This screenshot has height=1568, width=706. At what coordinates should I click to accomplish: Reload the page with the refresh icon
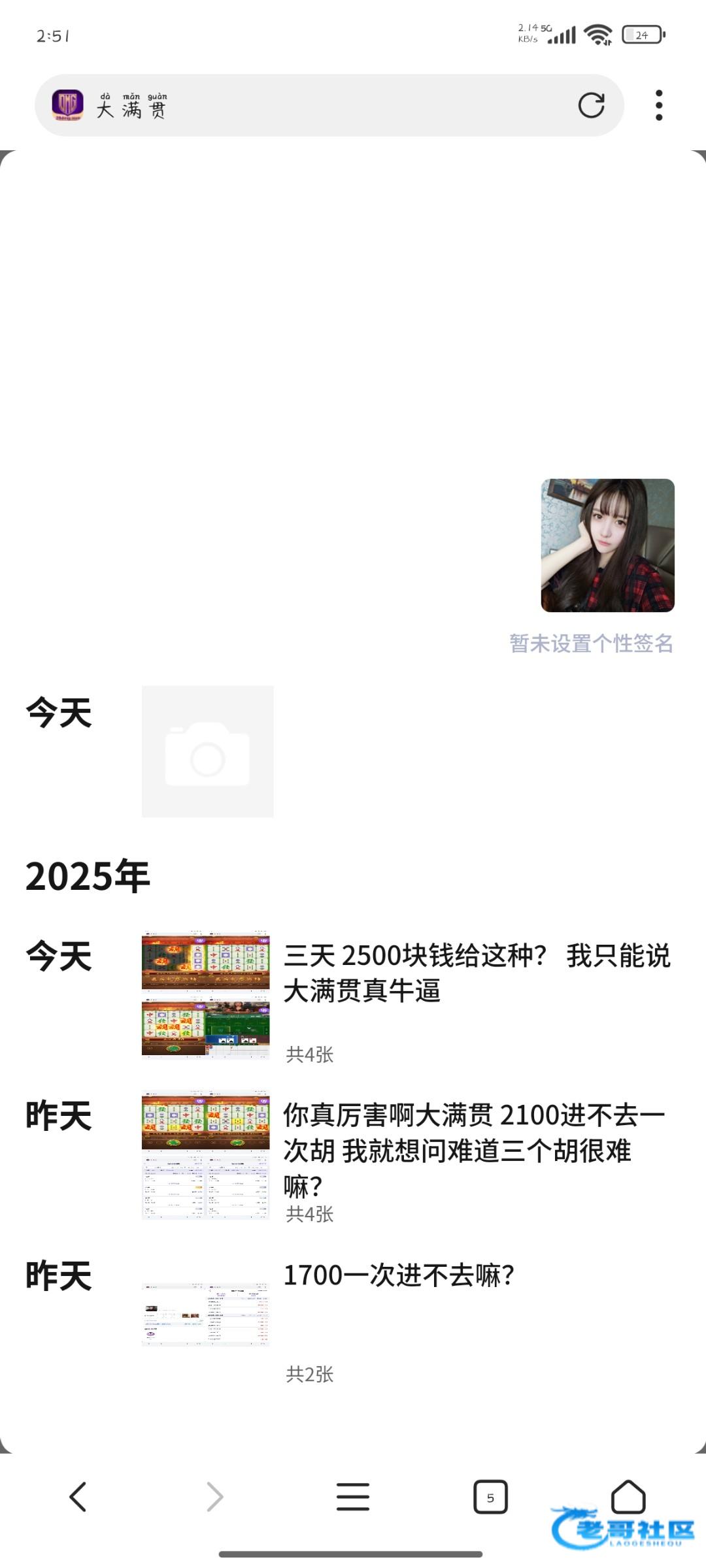[591, 105]
